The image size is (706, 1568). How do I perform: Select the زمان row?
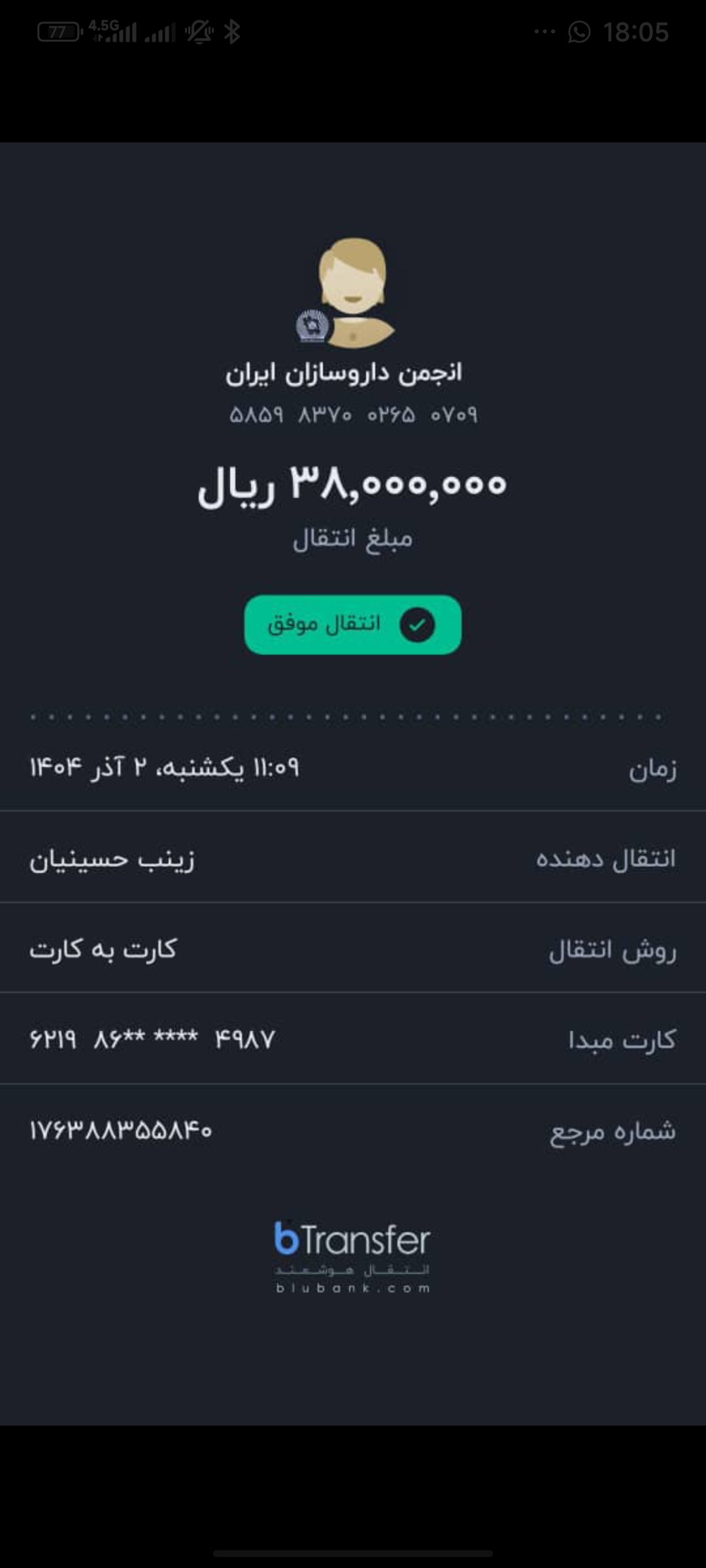click(353, 769)
